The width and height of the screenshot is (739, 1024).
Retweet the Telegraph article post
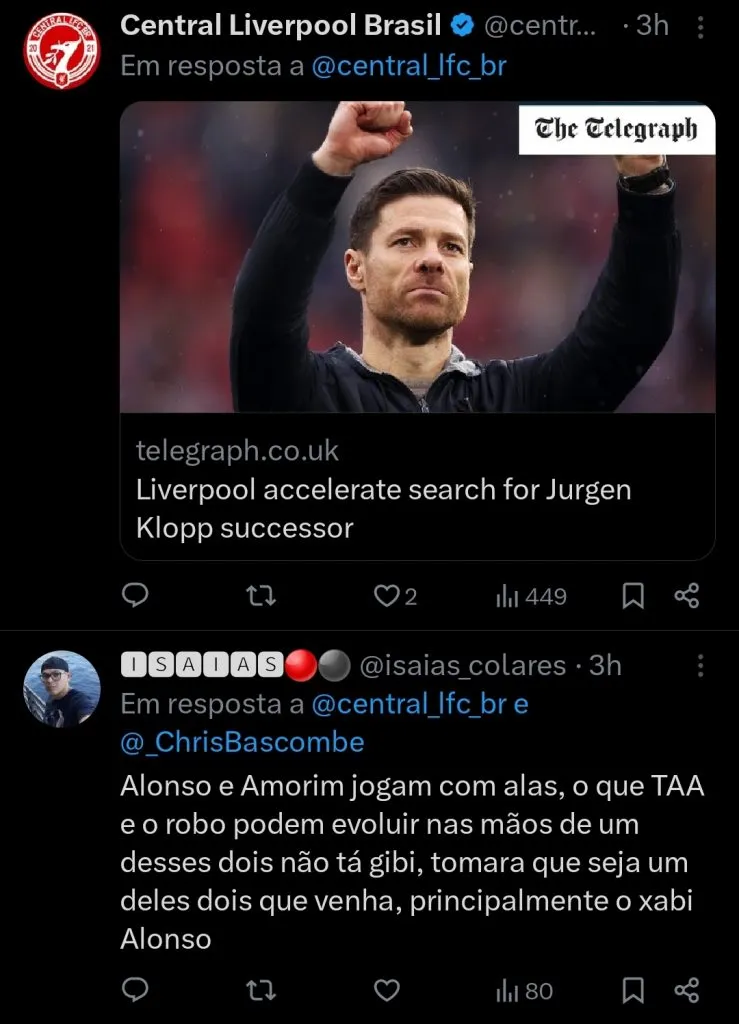[260, 595]
